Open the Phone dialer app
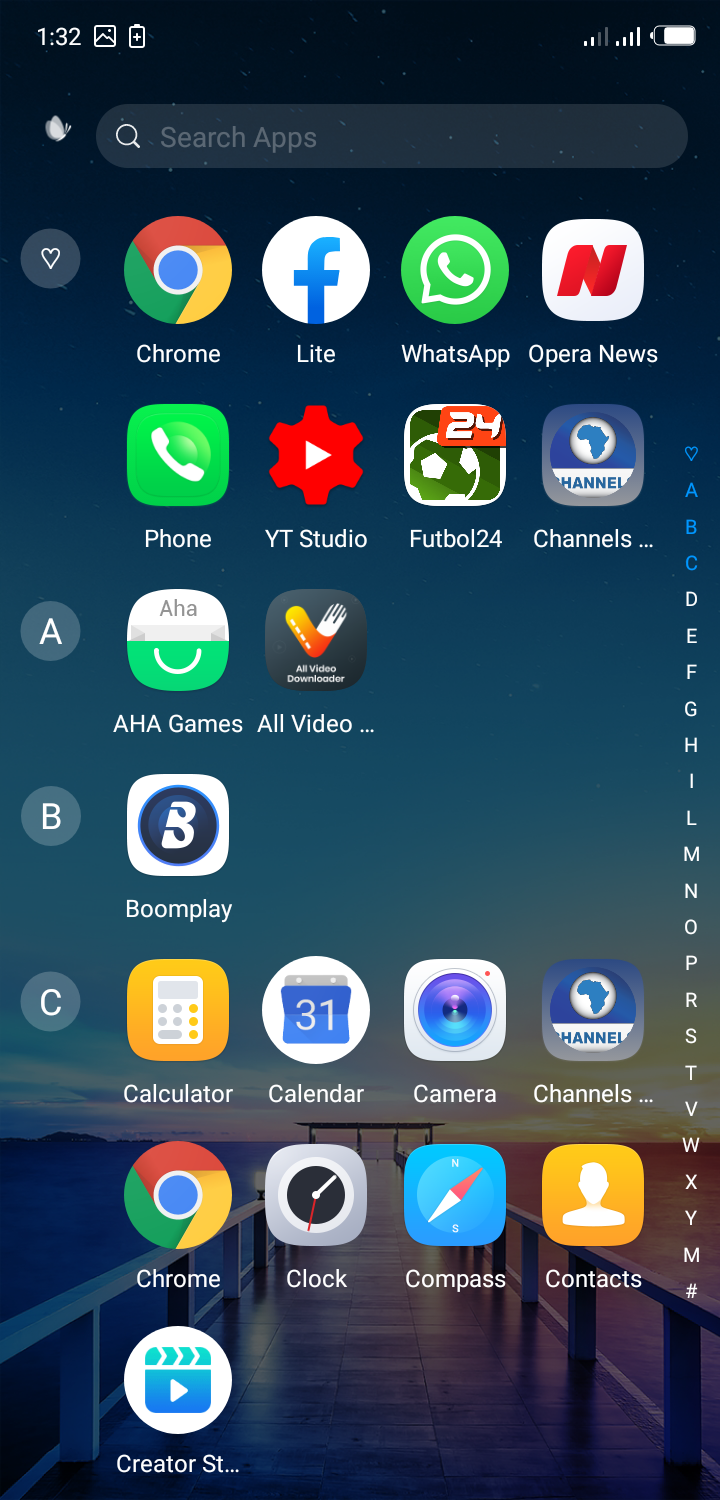Screen dimensions: 720x1500 click(178, 456)
